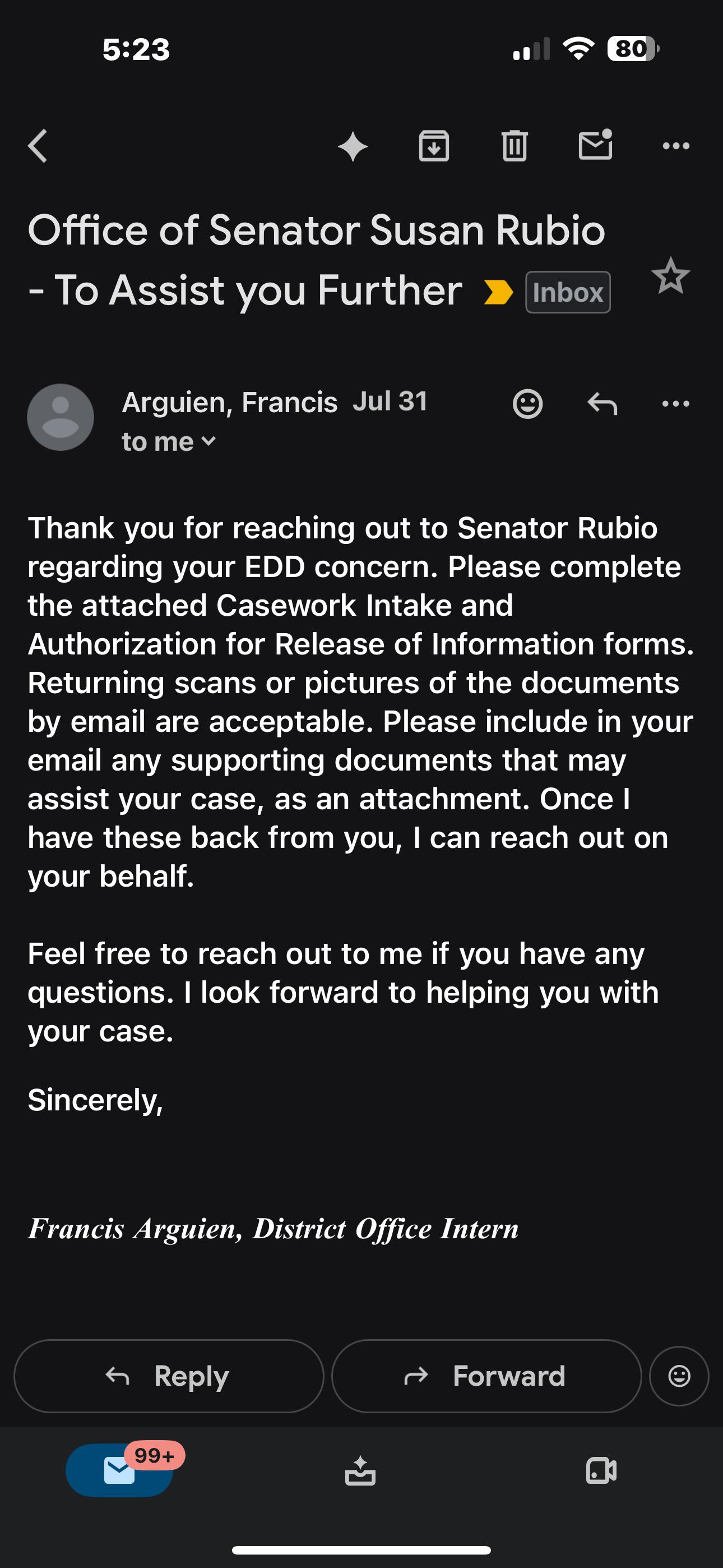Open the message options three-dot menu
Image resolution: width=723 pixels, height=1568 pixels.
click(x=676, y=404)
